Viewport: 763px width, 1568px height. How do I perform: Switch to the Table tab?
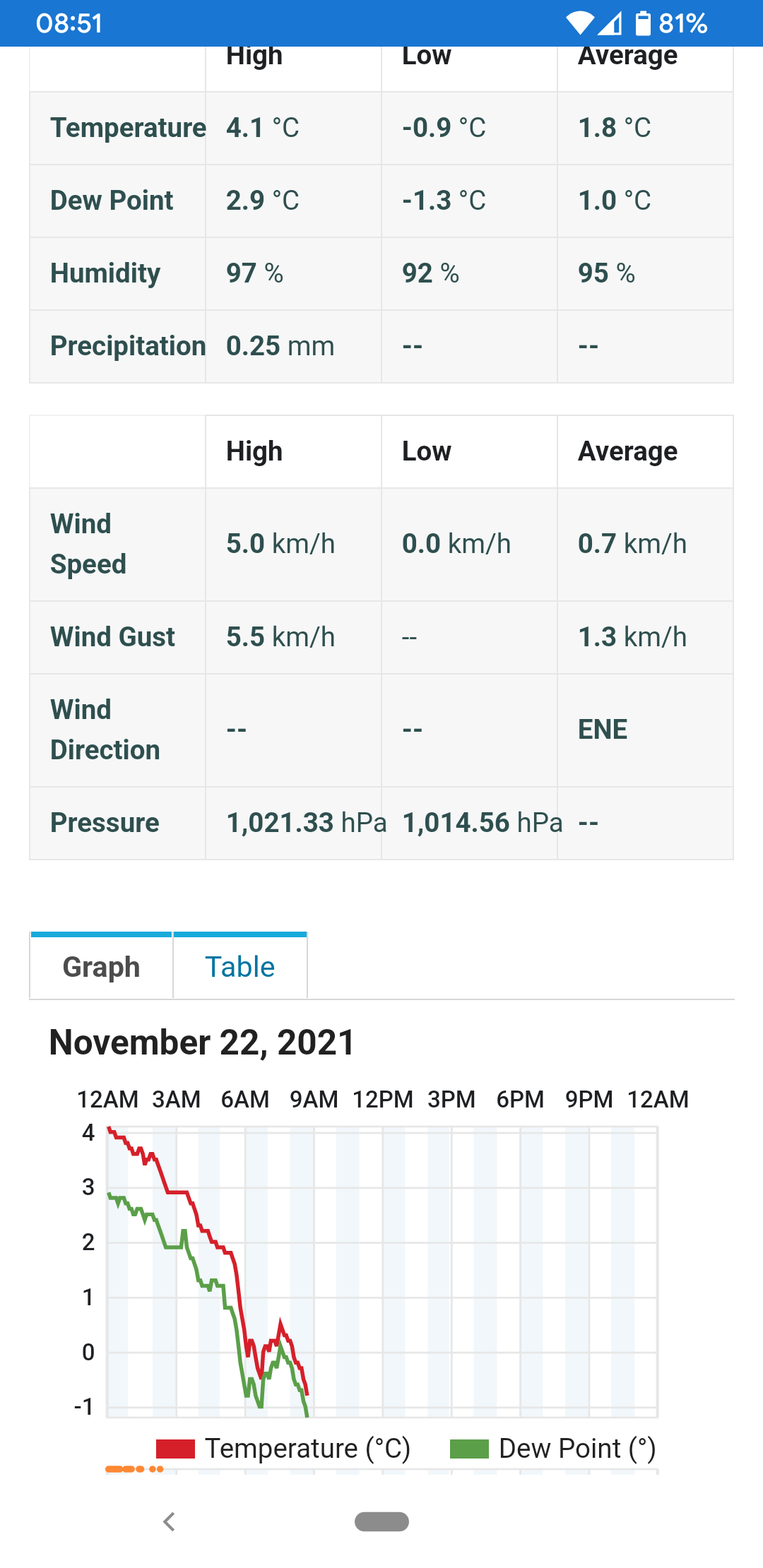pyautogui.click(x=240, y=966)
